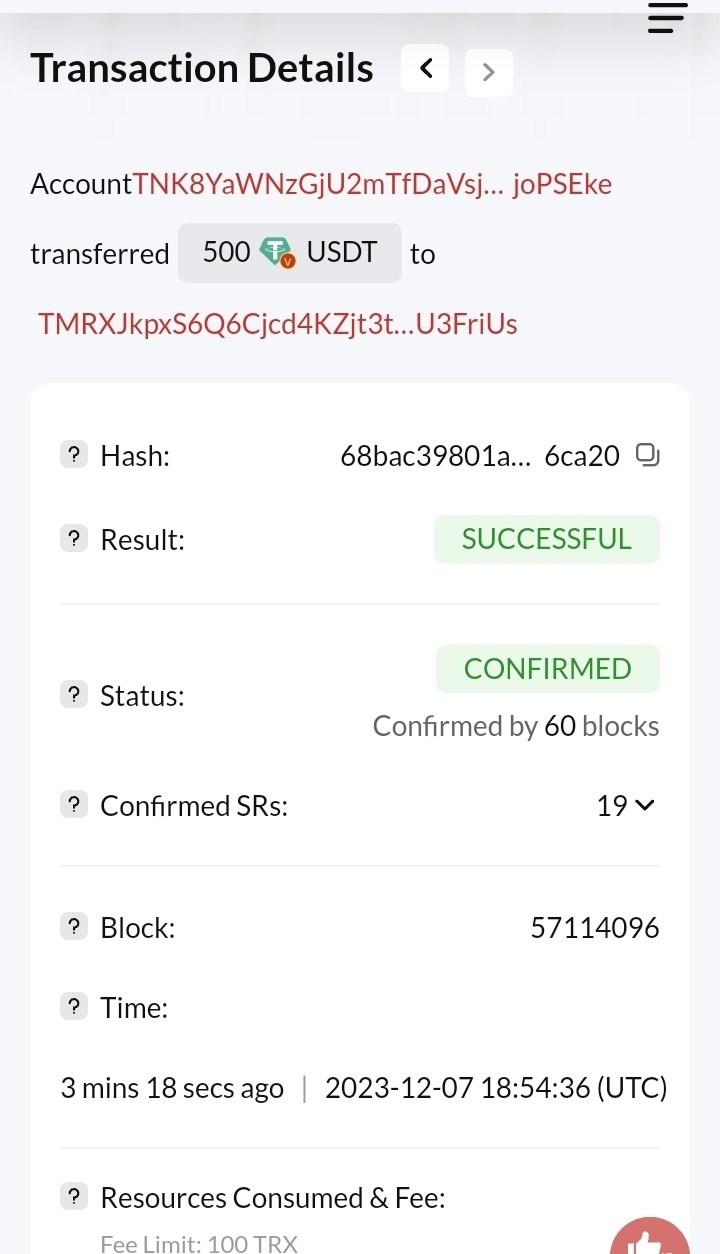Go to next transaction
Image resolution: width=720 pixels, height=1254 pixels.
pos(488,72)
